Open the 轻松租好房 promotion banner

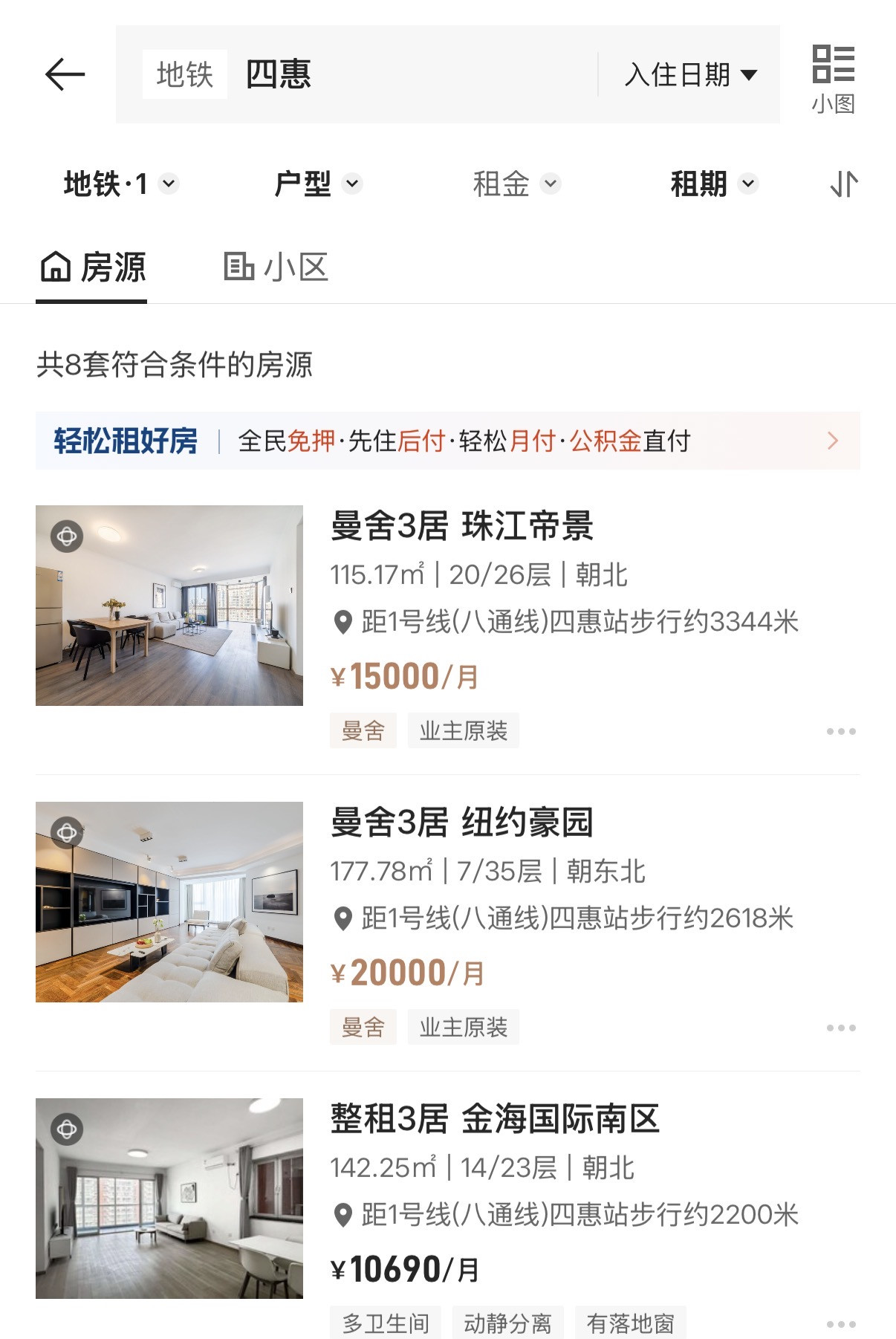point(447,441)
